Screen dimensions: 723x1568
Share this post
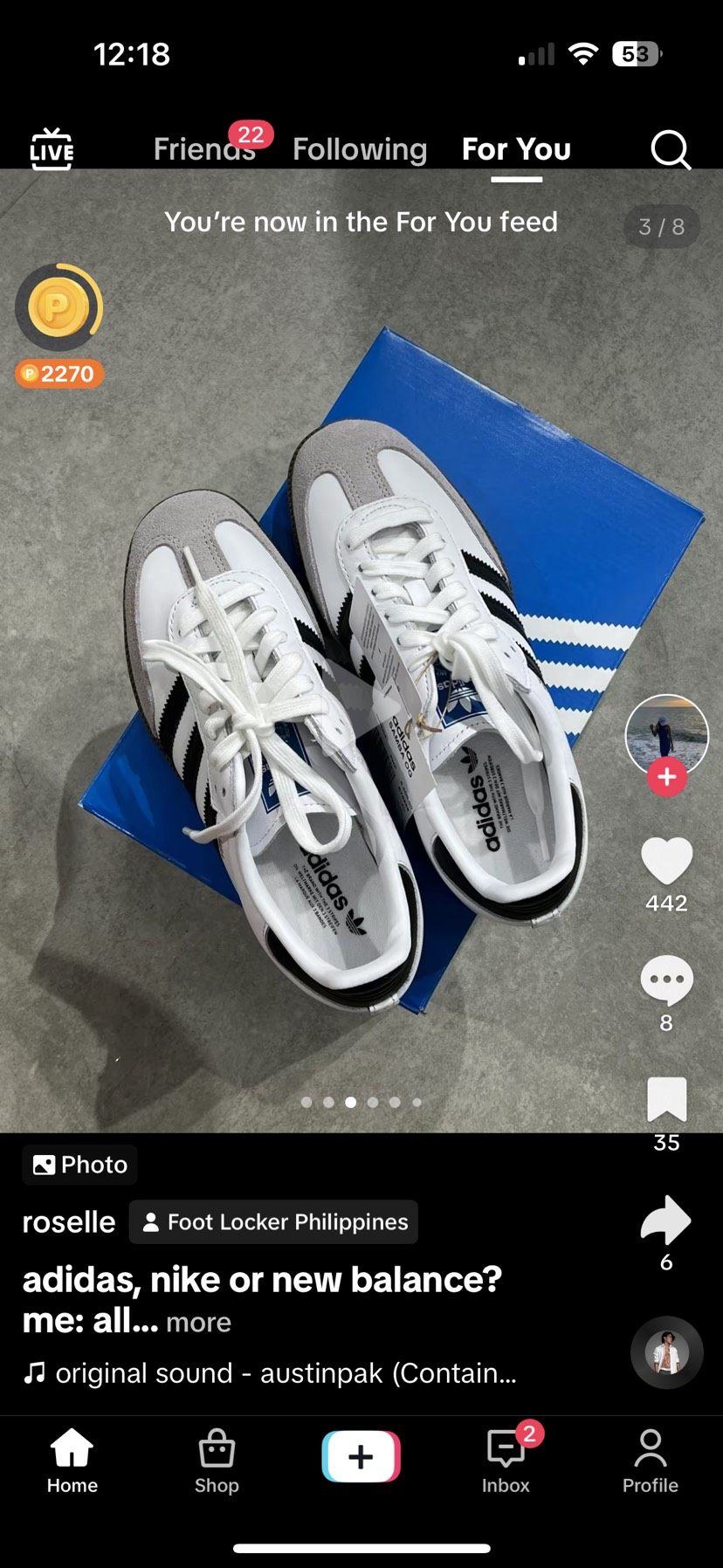click(665, 1220)
